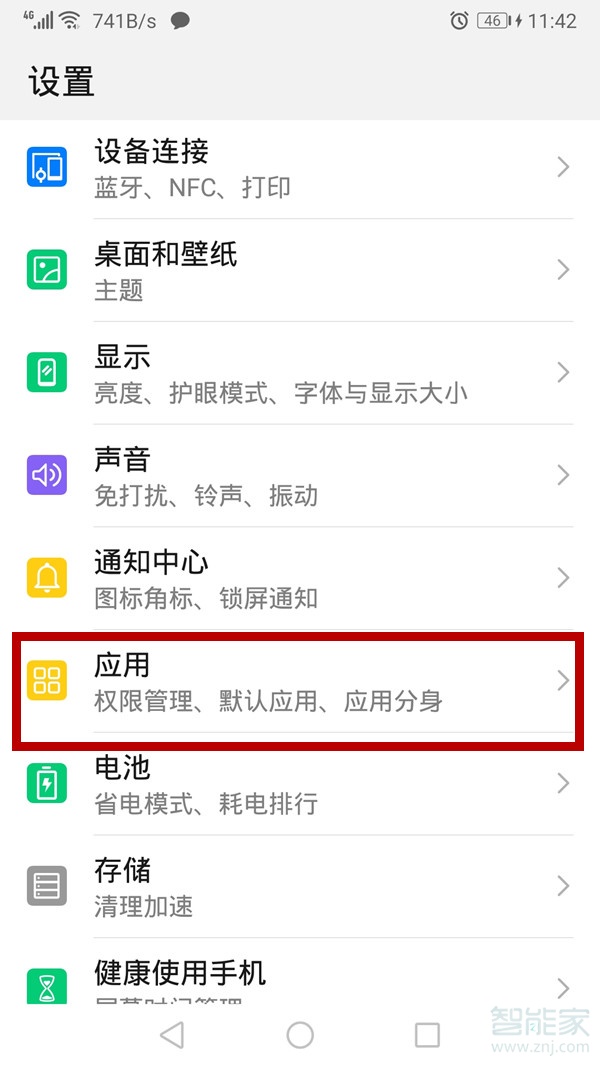Open 存储 cleanup settings

click(300, 886)
